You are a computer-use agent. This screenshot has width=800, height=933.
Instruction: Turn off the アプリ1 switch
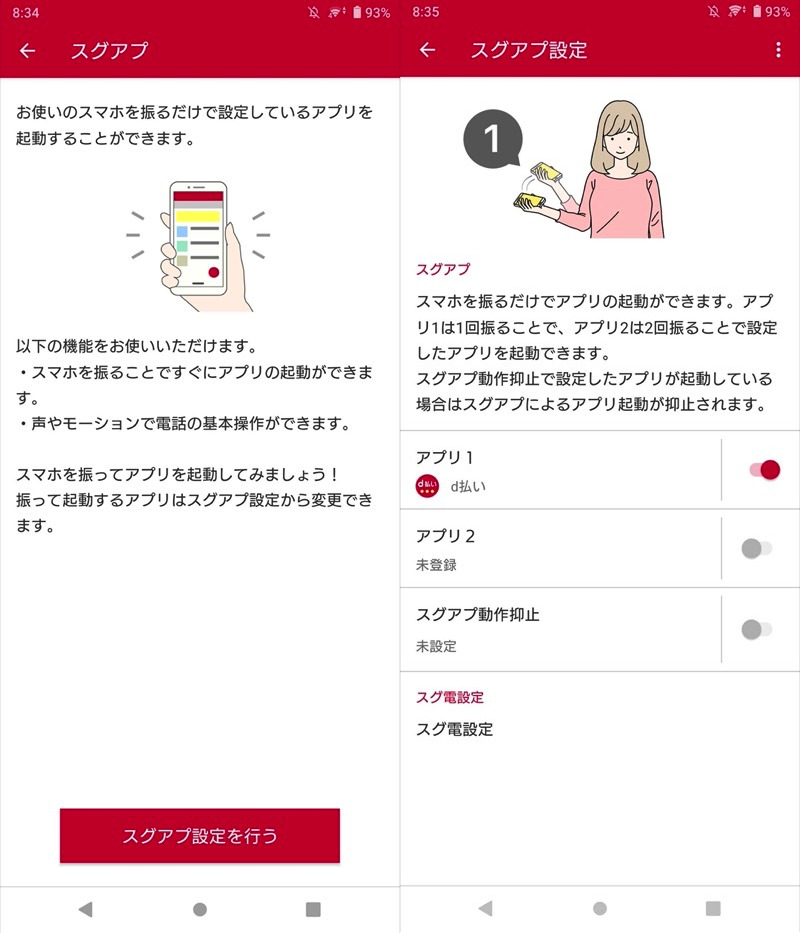pyautogui.click(x=763, y=470)
